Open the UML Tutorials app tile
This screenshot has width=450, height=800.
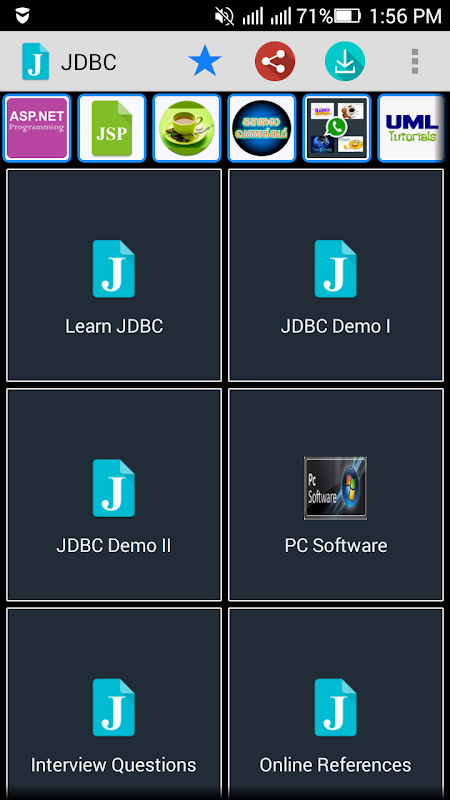coord(411,128)
